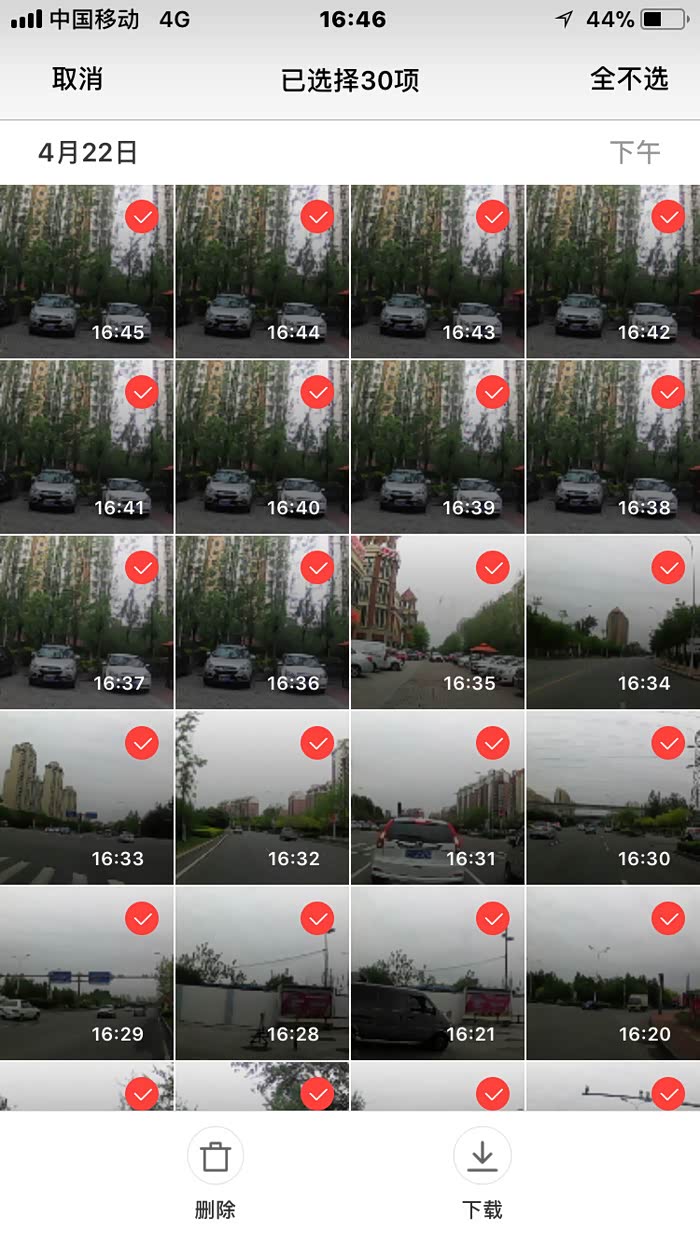Screen dimensions: 700x1245
Task: Unselect the 16:35 recording
Action: [492, 568]
